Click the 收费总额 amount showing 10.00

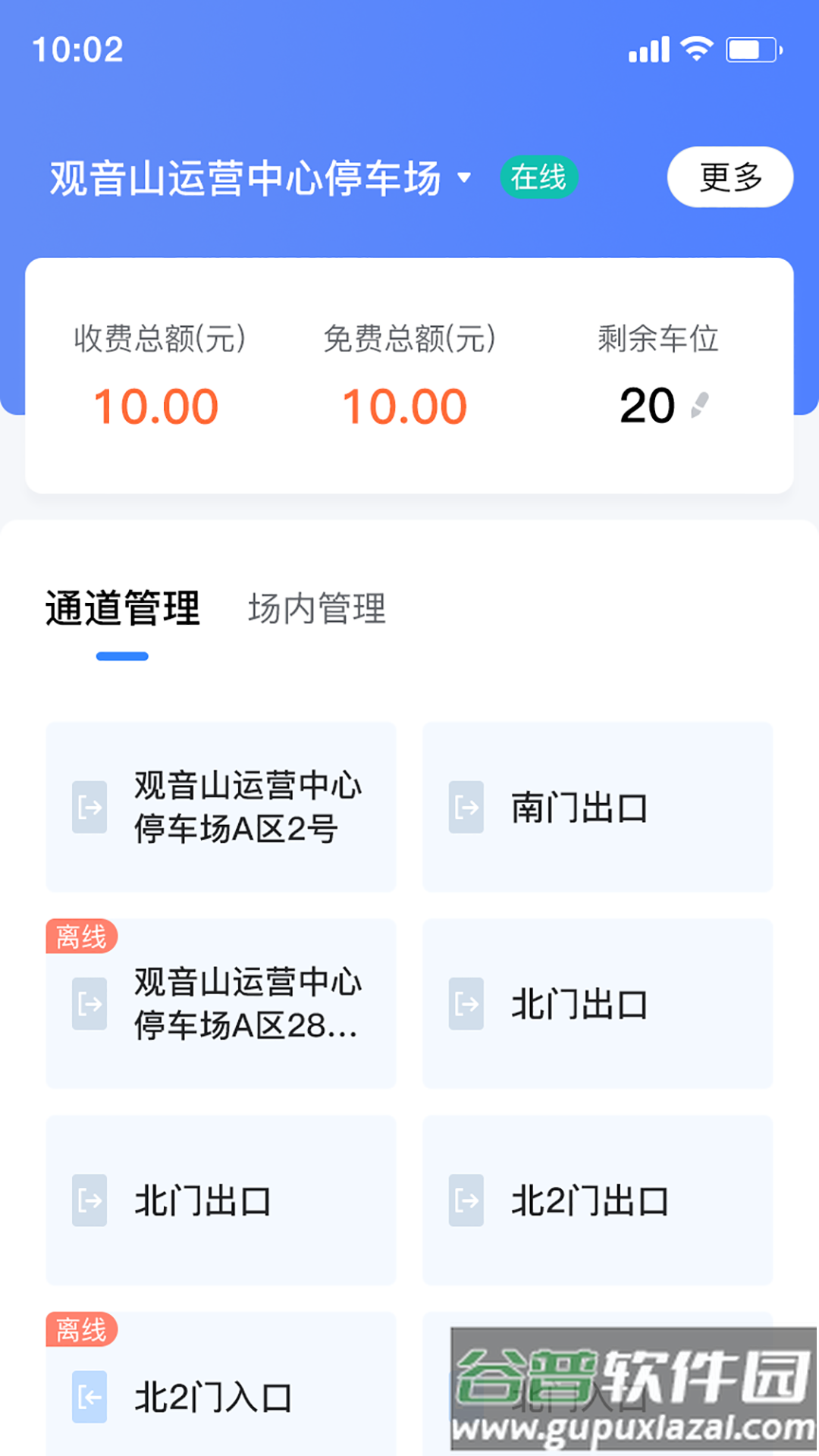point(156,406)
